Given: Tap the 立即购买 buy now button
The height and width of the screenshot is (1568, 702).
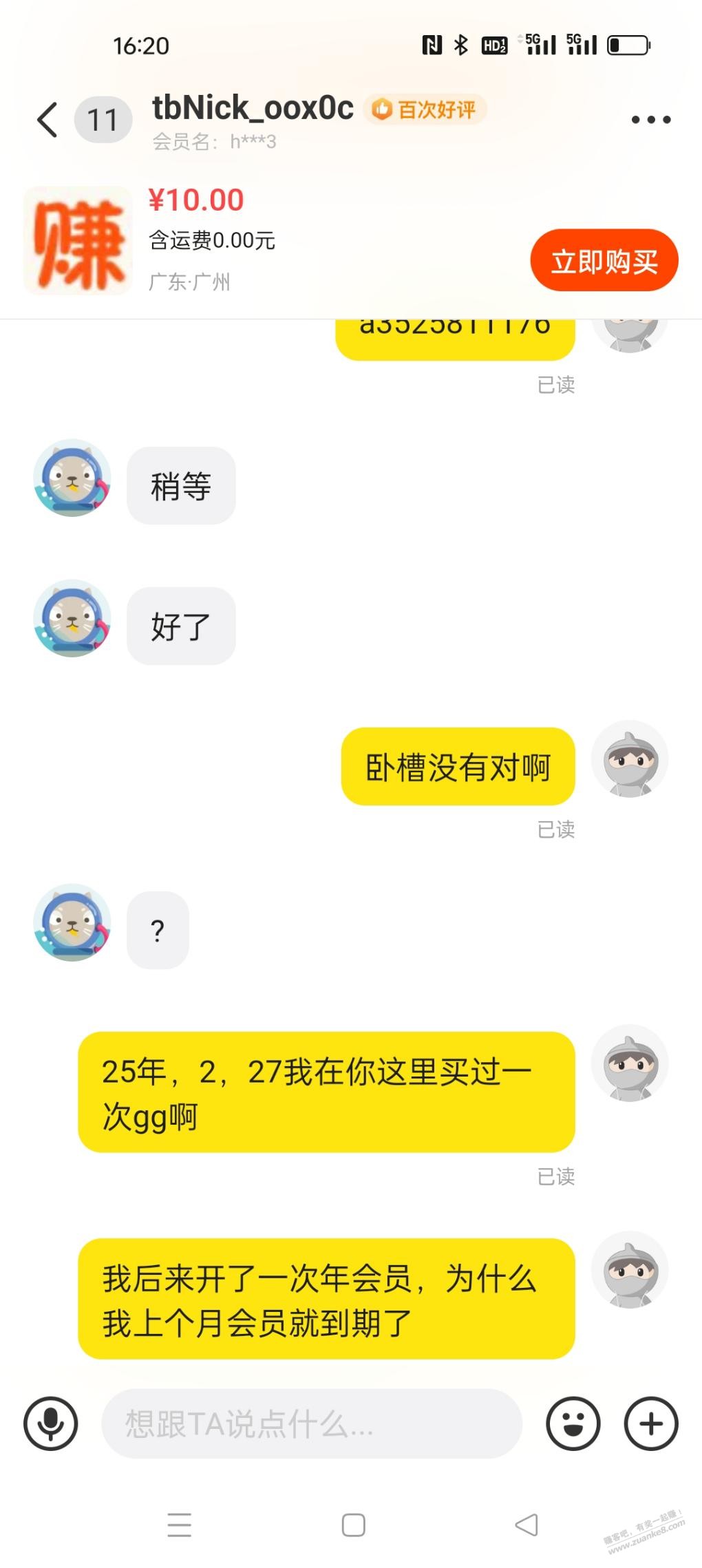Looking at the screenshot, I should click(604, 261).
